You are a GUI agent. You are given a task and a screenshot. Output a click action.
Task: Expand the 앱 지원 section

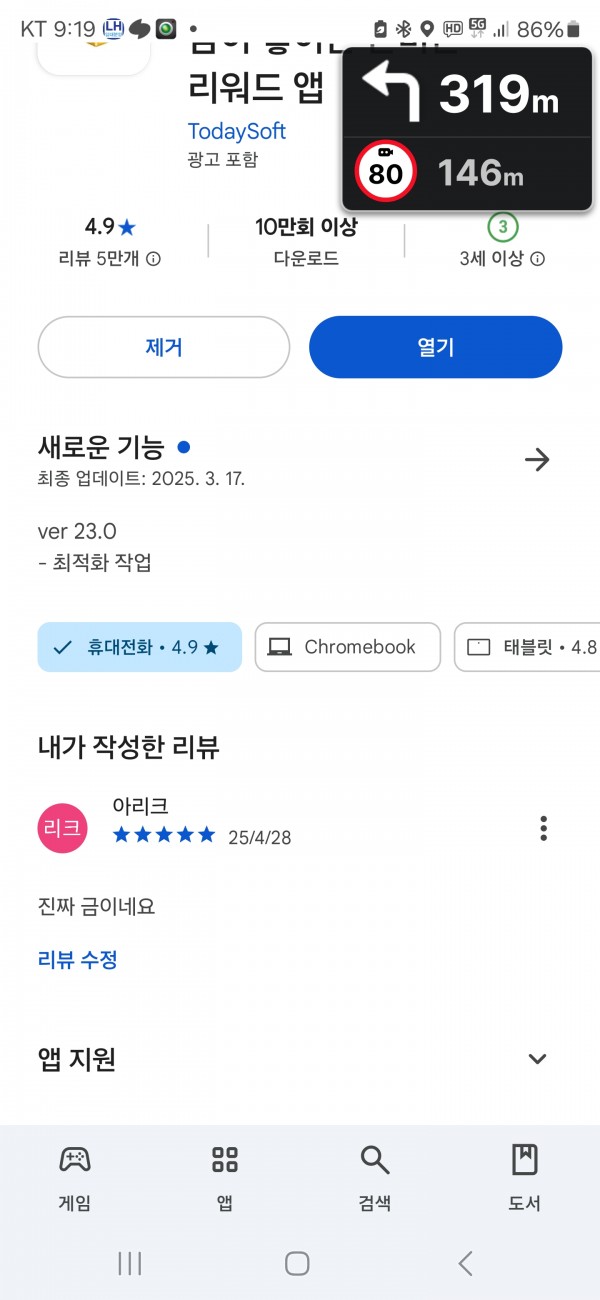click(x=537, y=1059)
